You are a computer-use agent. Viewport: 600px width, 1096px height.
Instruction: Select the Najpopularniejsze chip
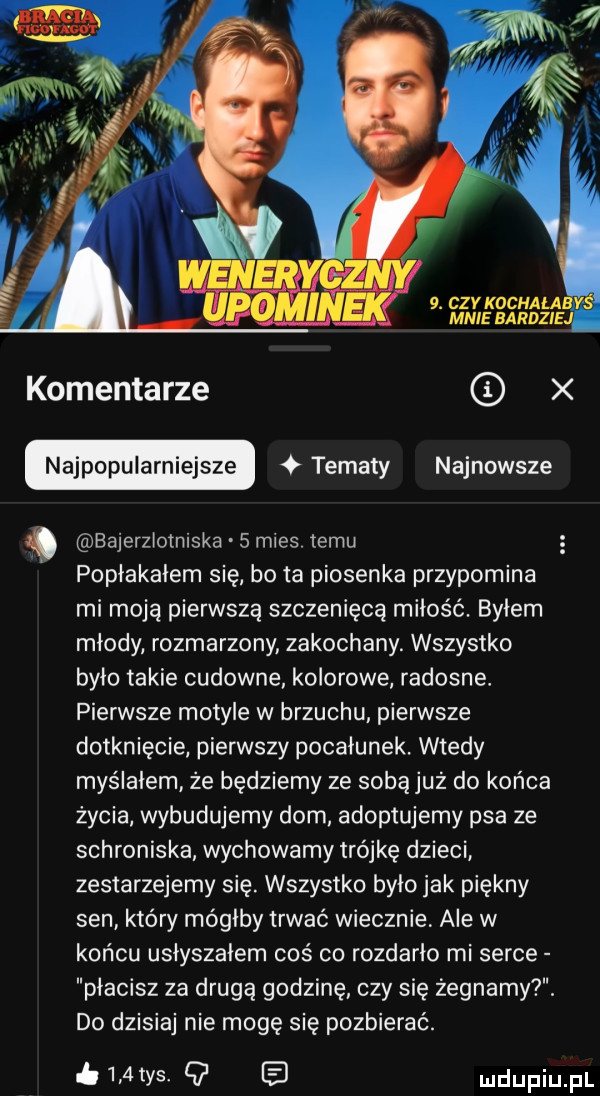139,465
